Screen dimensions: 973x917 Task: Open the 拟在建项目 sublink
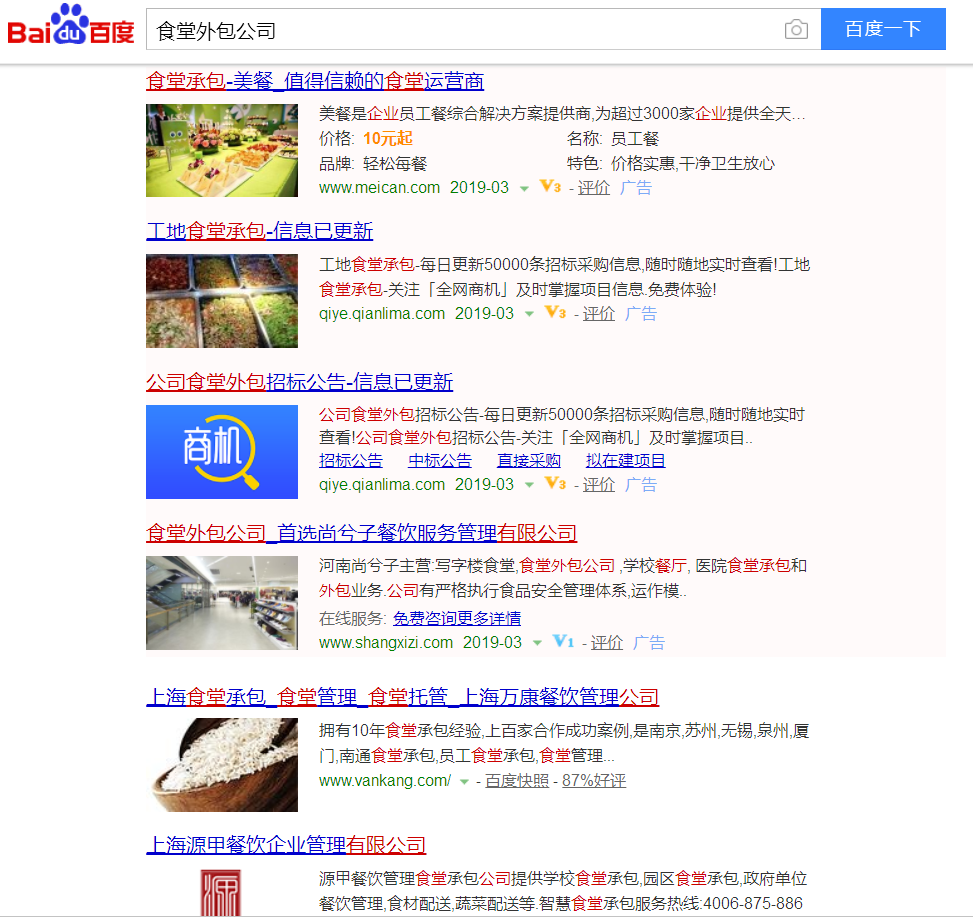(626, 461)
